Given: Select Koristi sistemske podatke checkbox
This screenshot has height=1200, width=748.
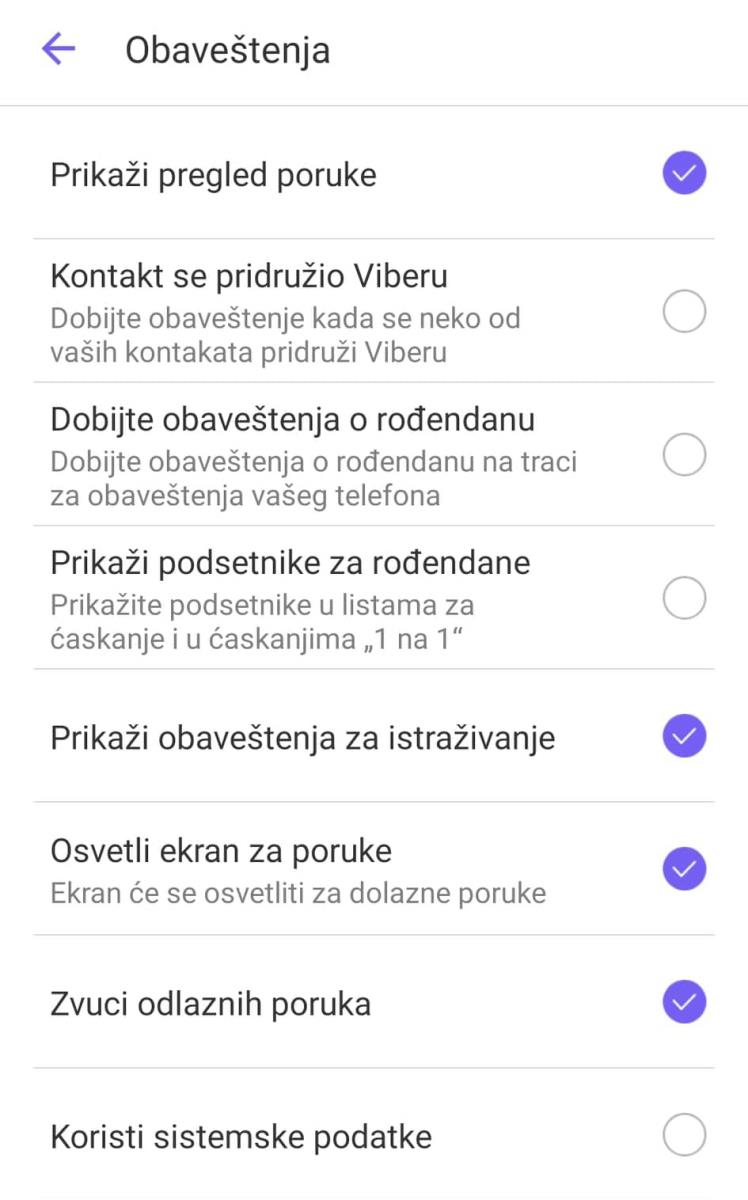Looking at the screenshot, I should [x=684, y=1136].
